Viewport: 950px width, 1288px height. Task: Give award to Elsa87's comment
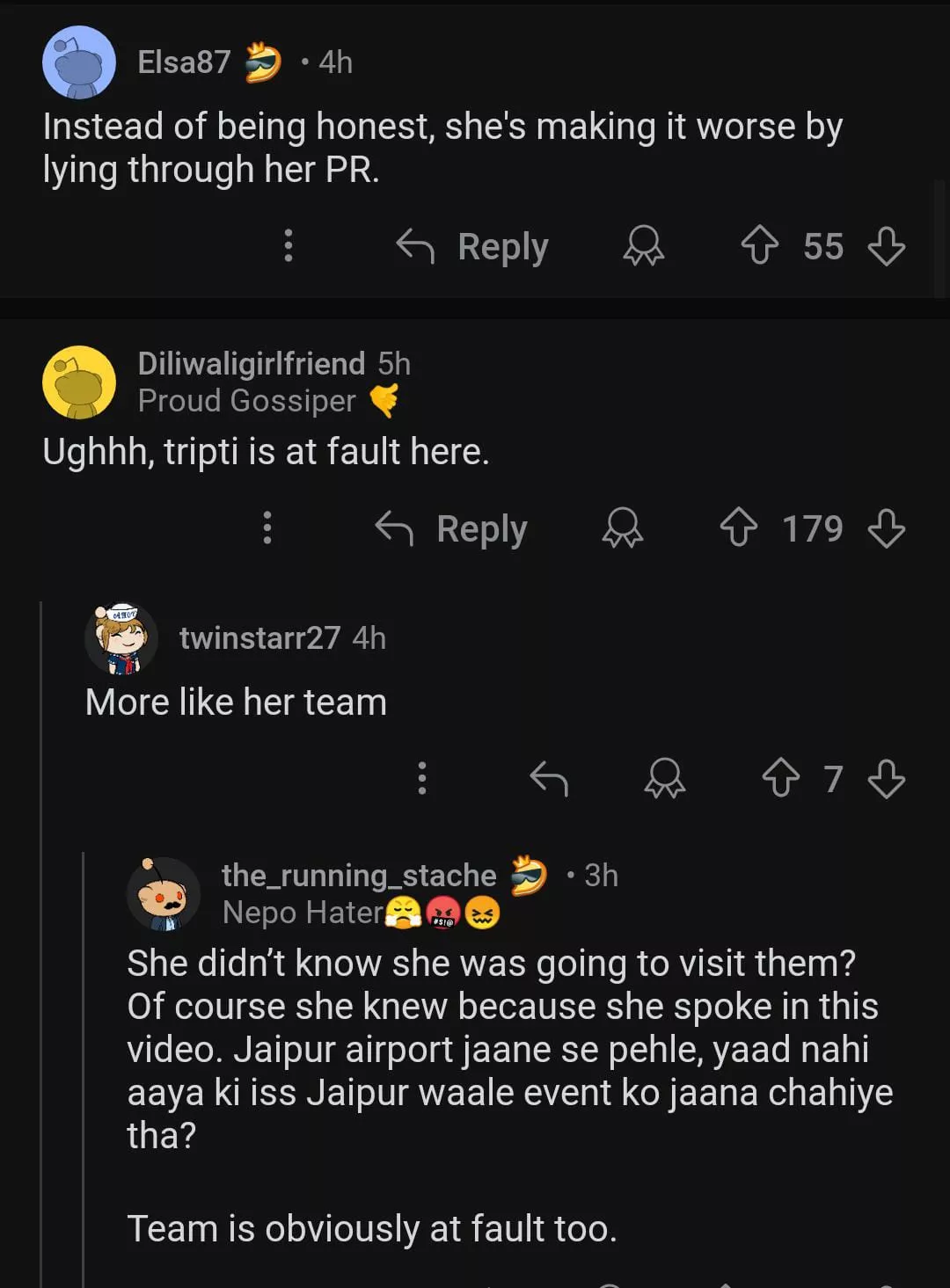tap(644, 246)
